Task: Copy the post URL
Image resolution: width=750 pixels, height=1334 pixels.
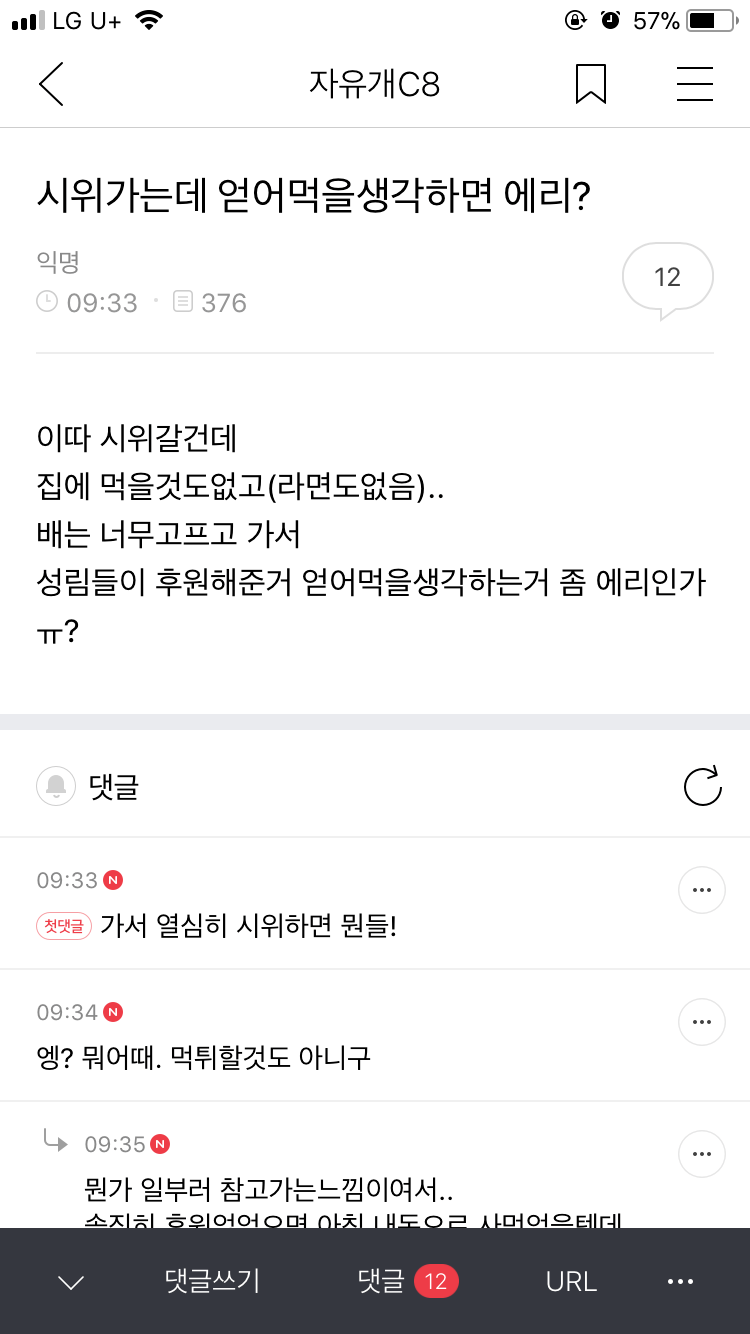Action: click(571, 1281)
